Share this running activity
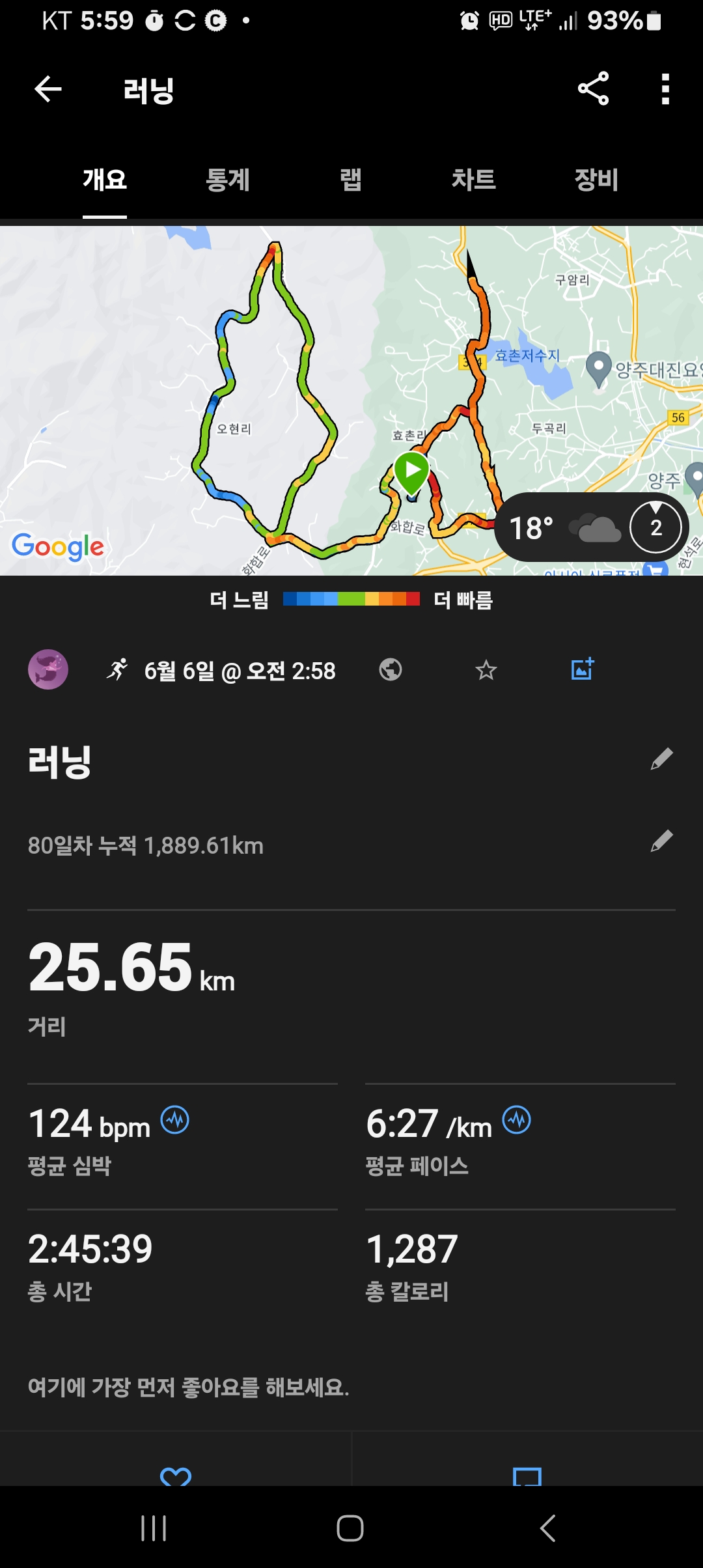Viewport: 703px width, 1568px height. point(593,89)
